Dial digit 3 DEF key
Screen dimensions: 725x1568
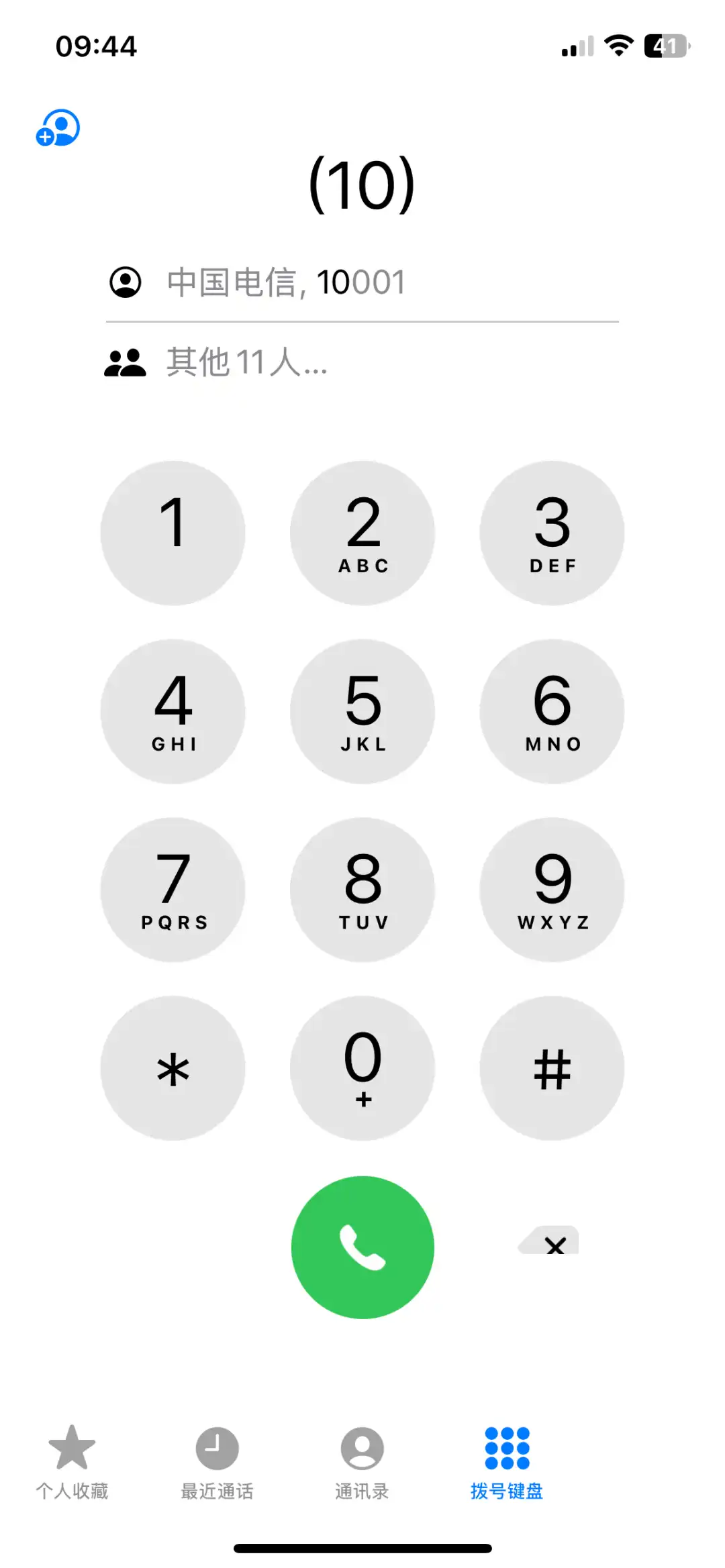click(552, 533)
